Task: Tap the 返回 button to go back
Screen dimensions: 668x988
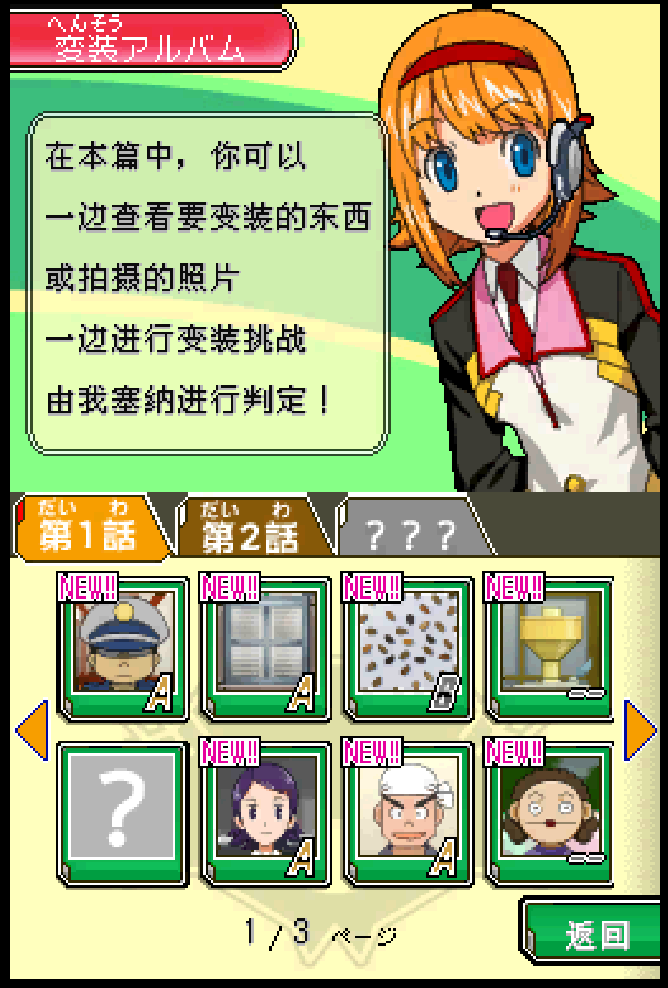Action: [x=594, y=933]
